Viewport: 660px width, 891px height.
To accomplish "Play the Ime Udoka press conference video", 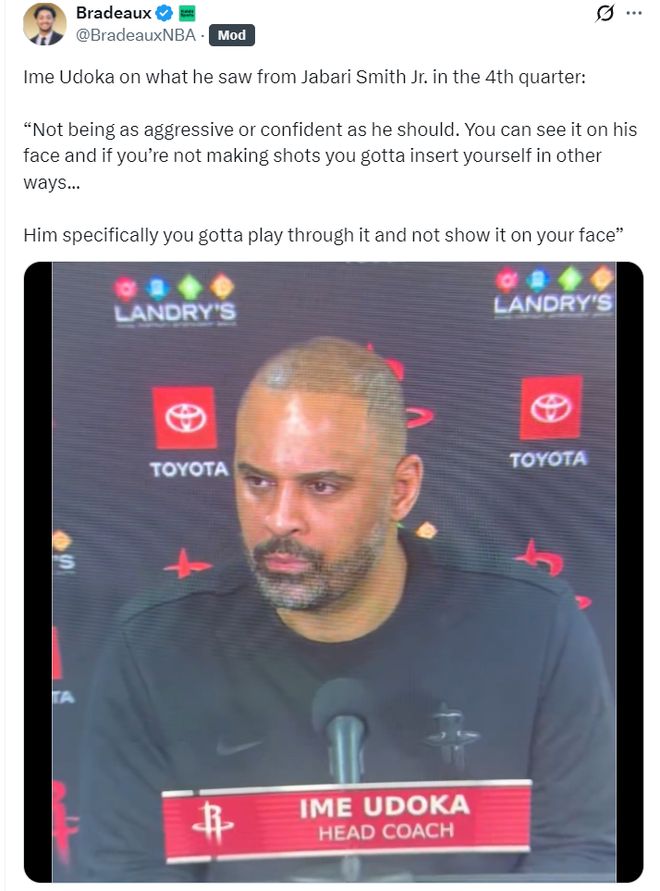I will [x=333, y=572].
